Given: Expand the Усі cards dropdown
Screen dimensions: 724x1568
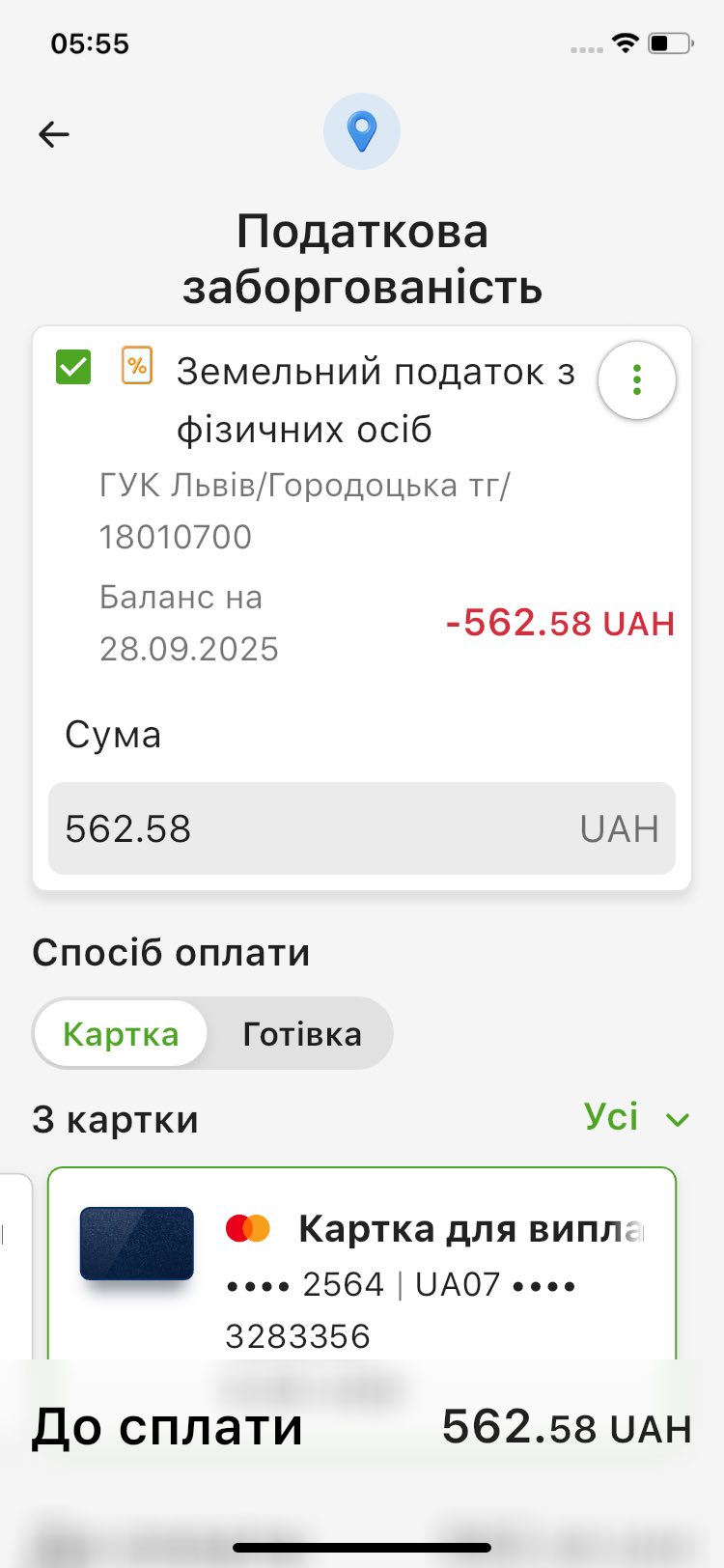Looking at the screenshot, I should [x=636, y=1118].
